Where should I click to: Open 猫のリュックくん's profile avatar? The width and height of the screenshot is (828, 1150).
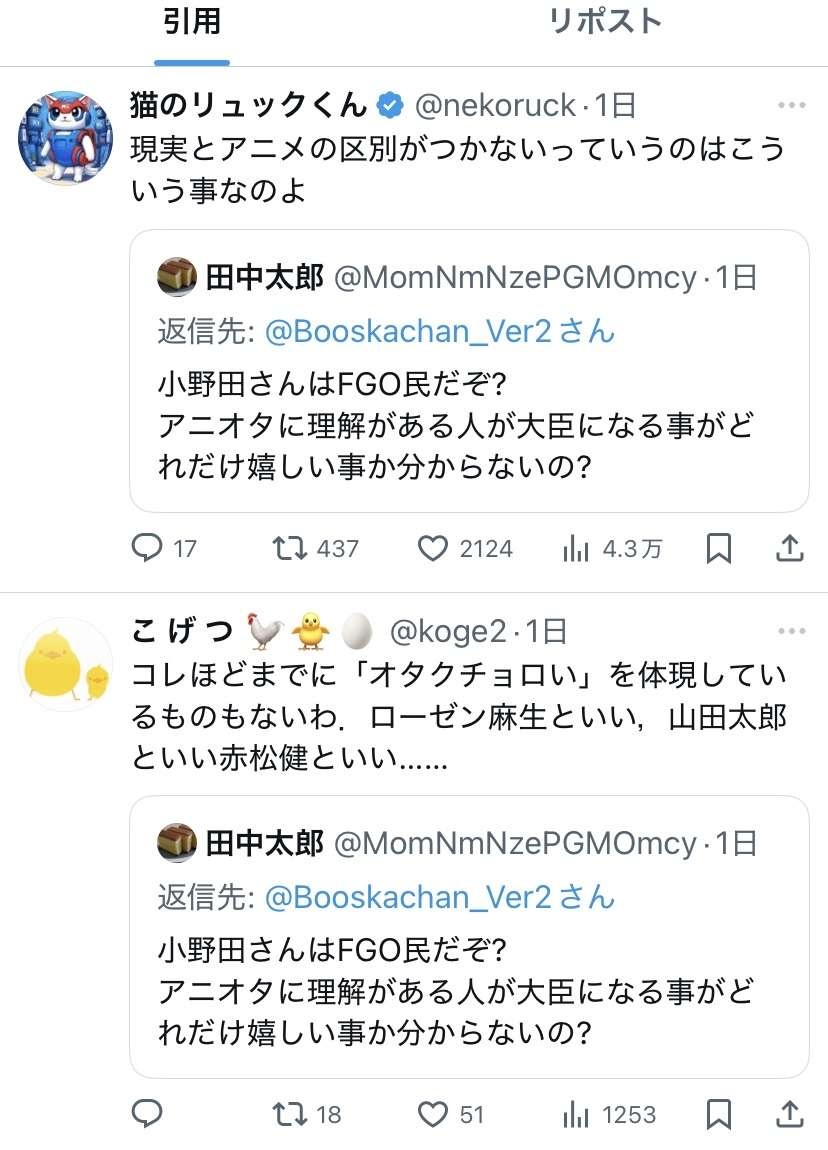pyautogui.click(x=66, y=139)
